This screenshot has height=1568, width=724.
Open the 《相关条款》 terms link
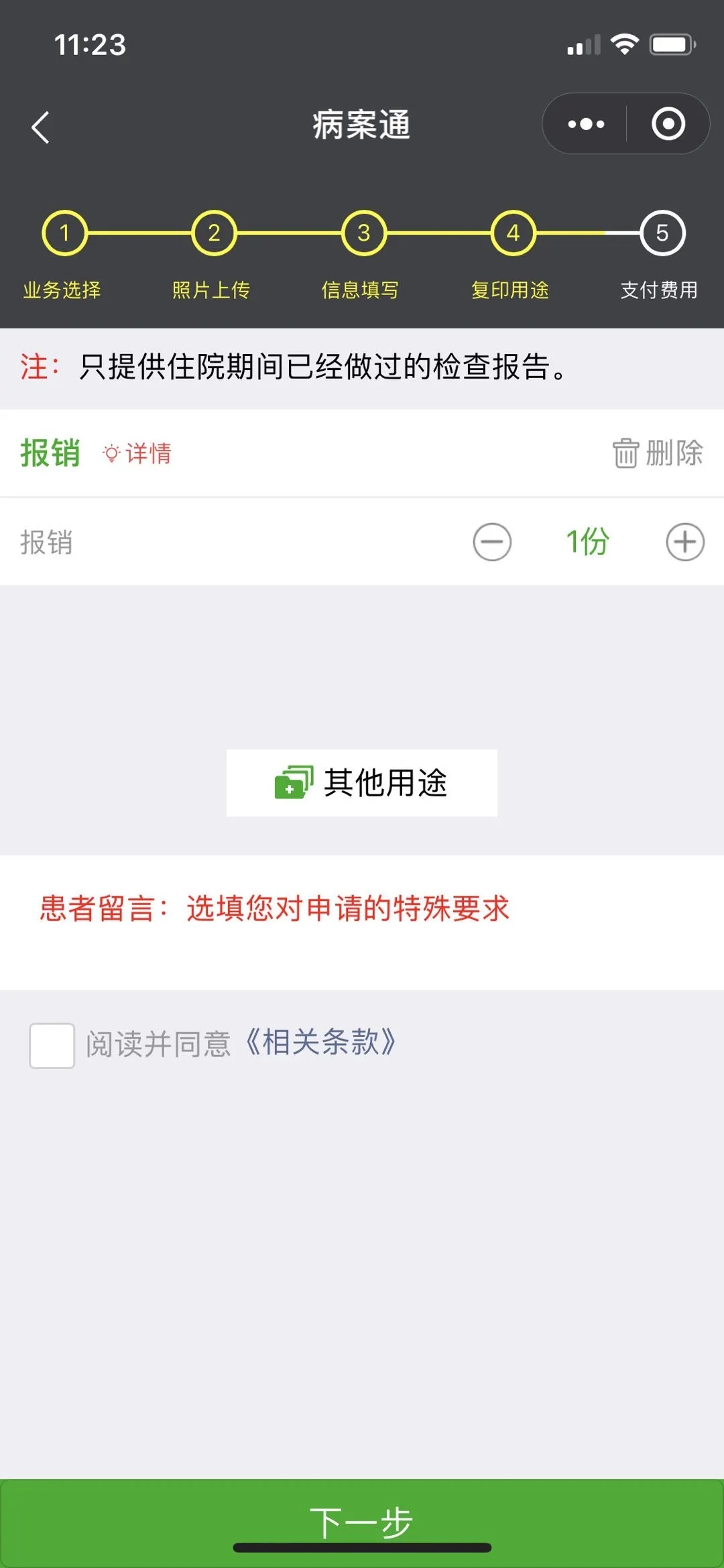(x=320, y=1042)
